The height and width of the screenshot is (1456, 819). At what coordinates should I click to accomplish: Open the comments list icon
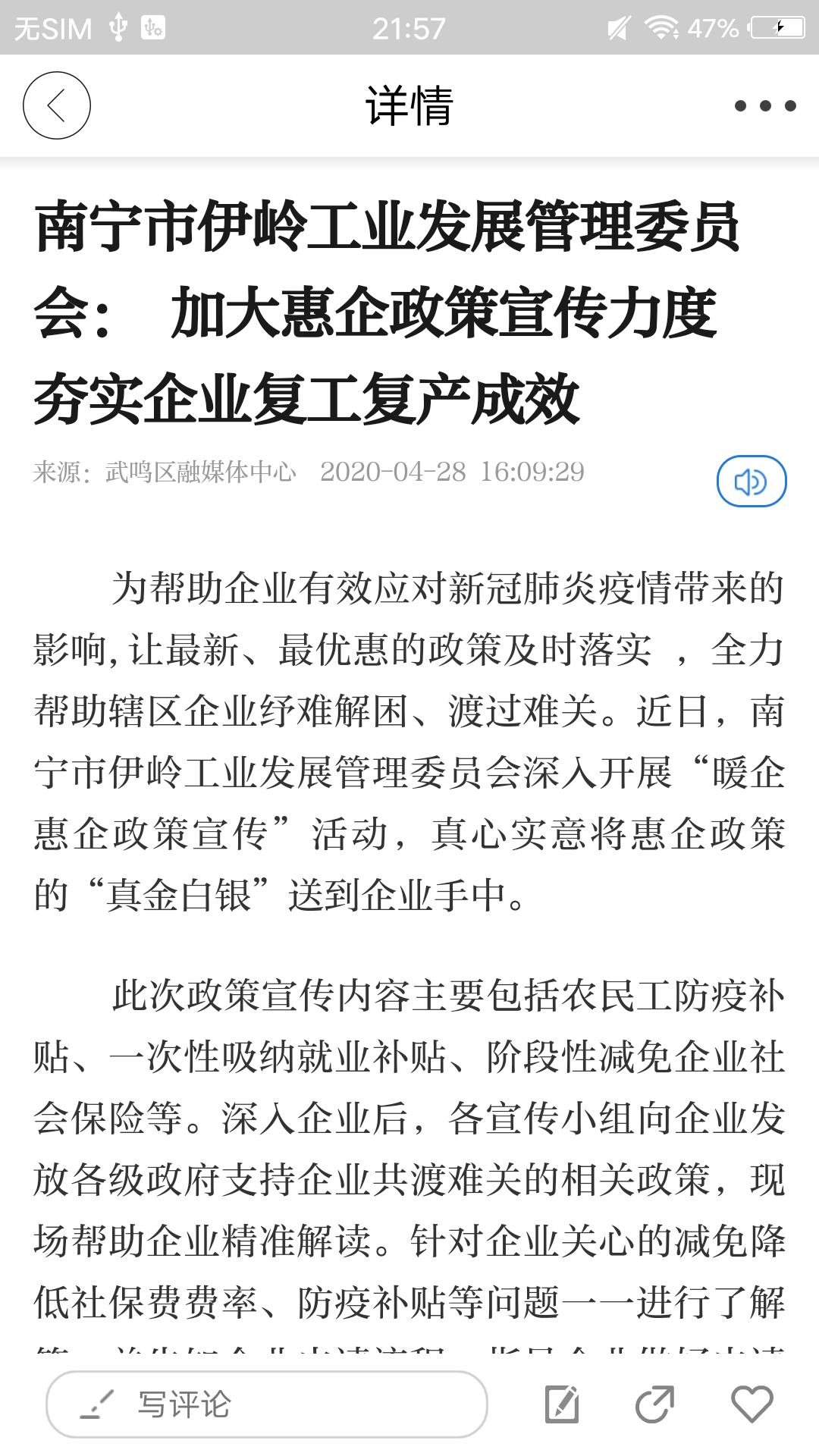coord(562,1404)
